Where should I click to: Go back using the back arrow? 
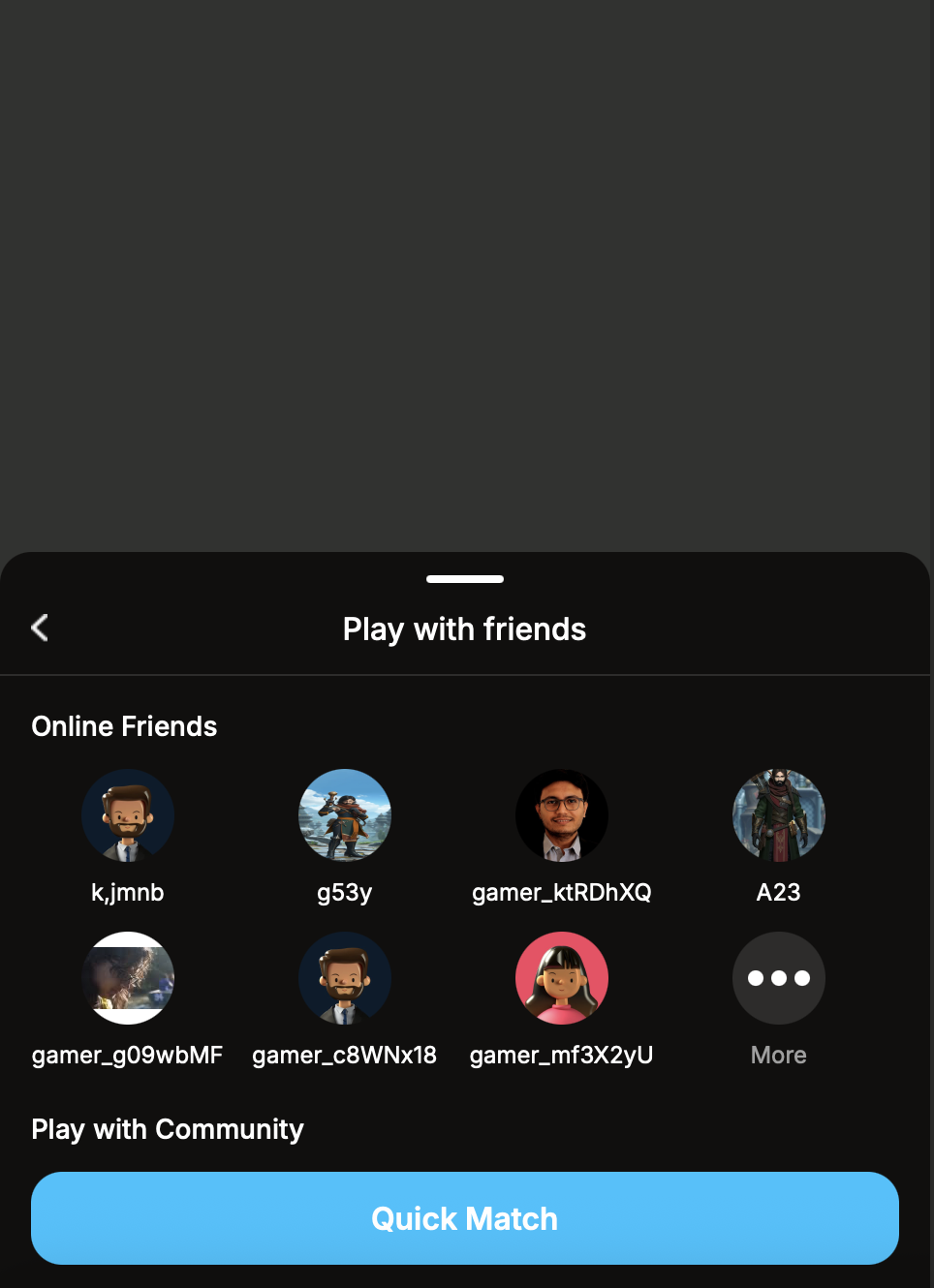pyautogui.click(x=40, y=628)
